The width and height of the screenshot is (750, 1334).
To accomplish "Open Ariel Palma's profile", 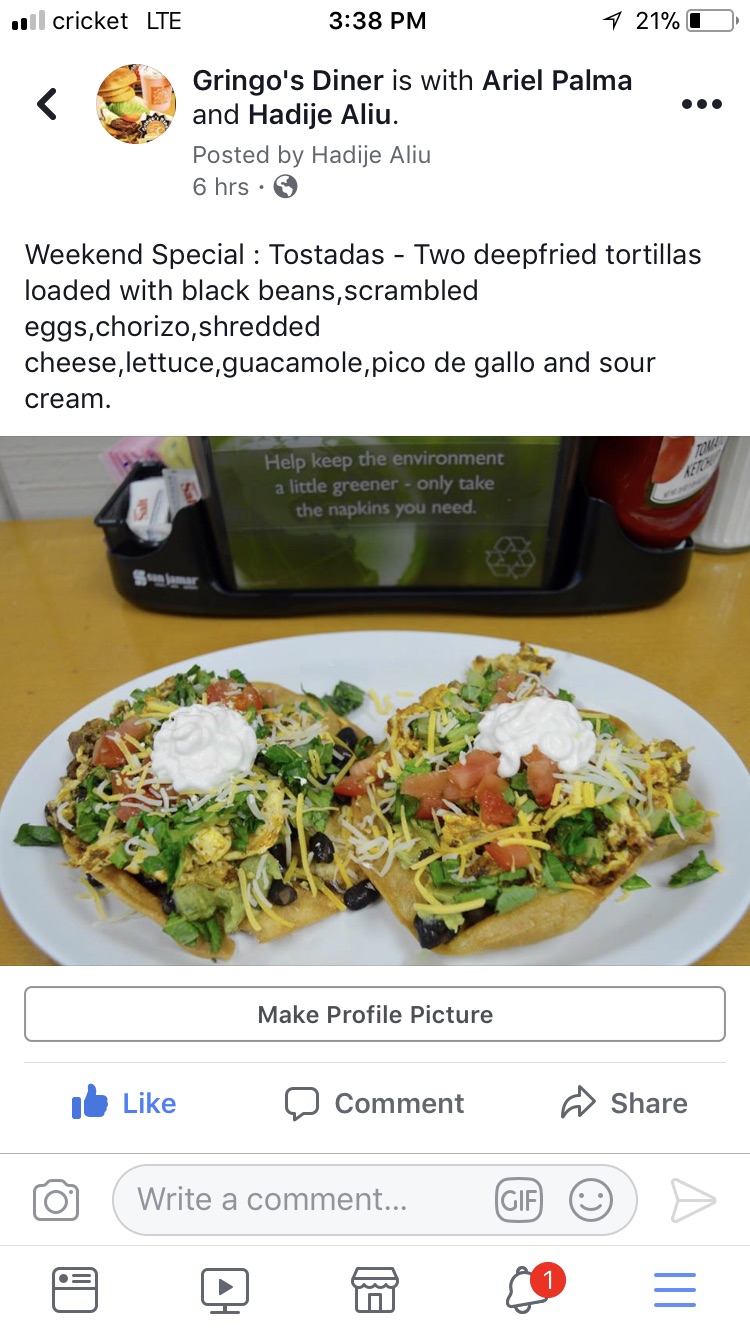I will pyautogui.click(x=557, y=81).
